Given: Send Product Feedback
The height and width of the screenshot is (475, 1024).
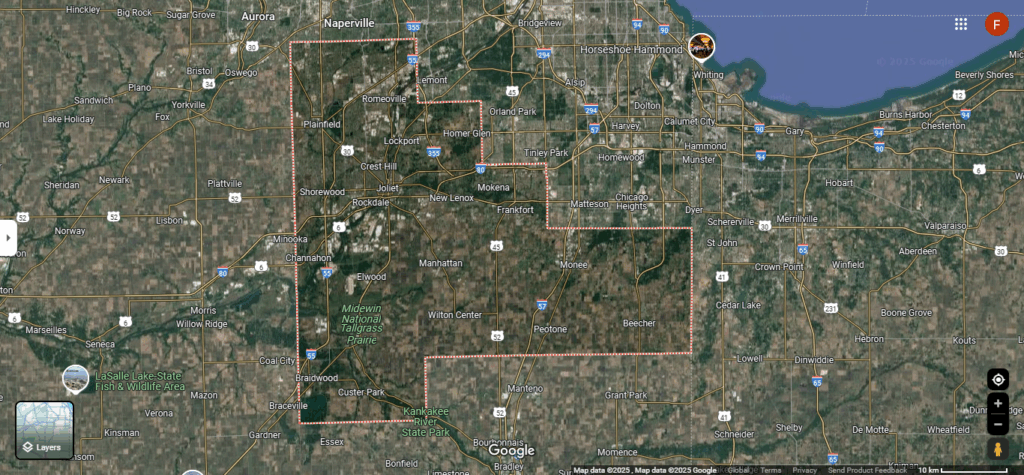Looking at the screenshot, I should [x=865, y=470].
